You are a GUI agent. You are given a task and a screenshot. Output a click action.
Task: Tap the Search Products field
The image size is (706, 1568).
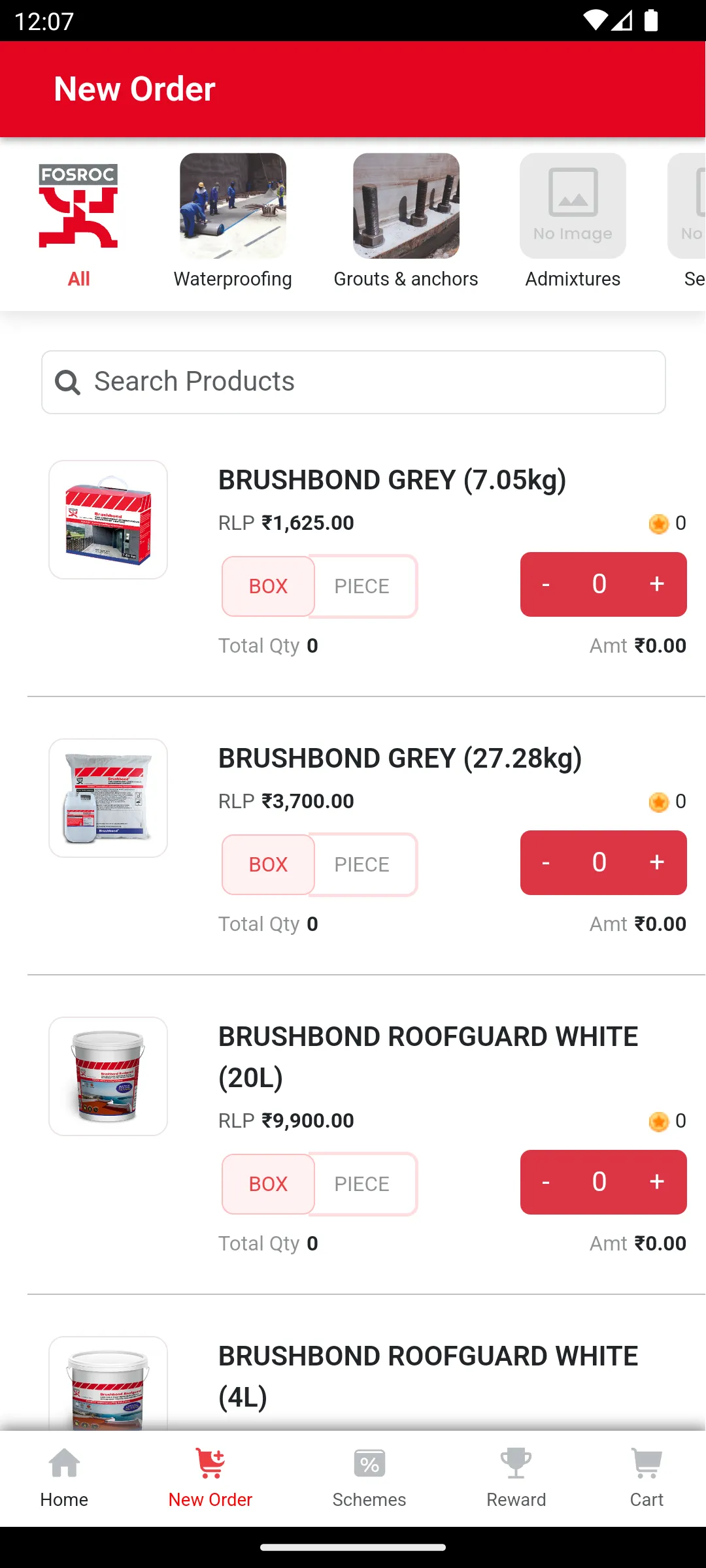(x=354, y=382)
